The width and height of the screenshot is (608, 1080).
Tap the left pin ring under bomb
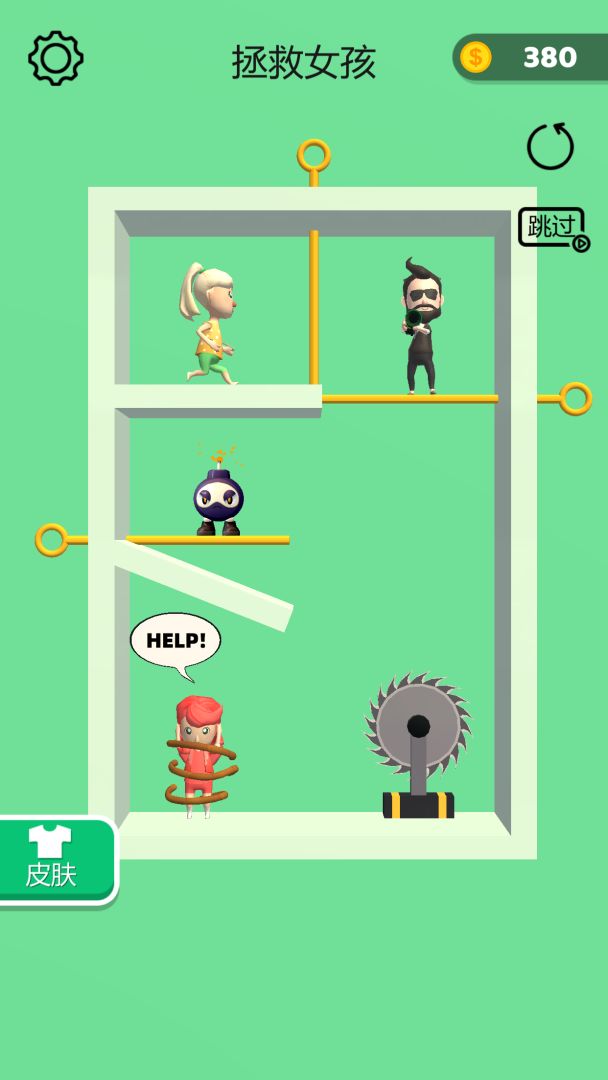(52, 540)
